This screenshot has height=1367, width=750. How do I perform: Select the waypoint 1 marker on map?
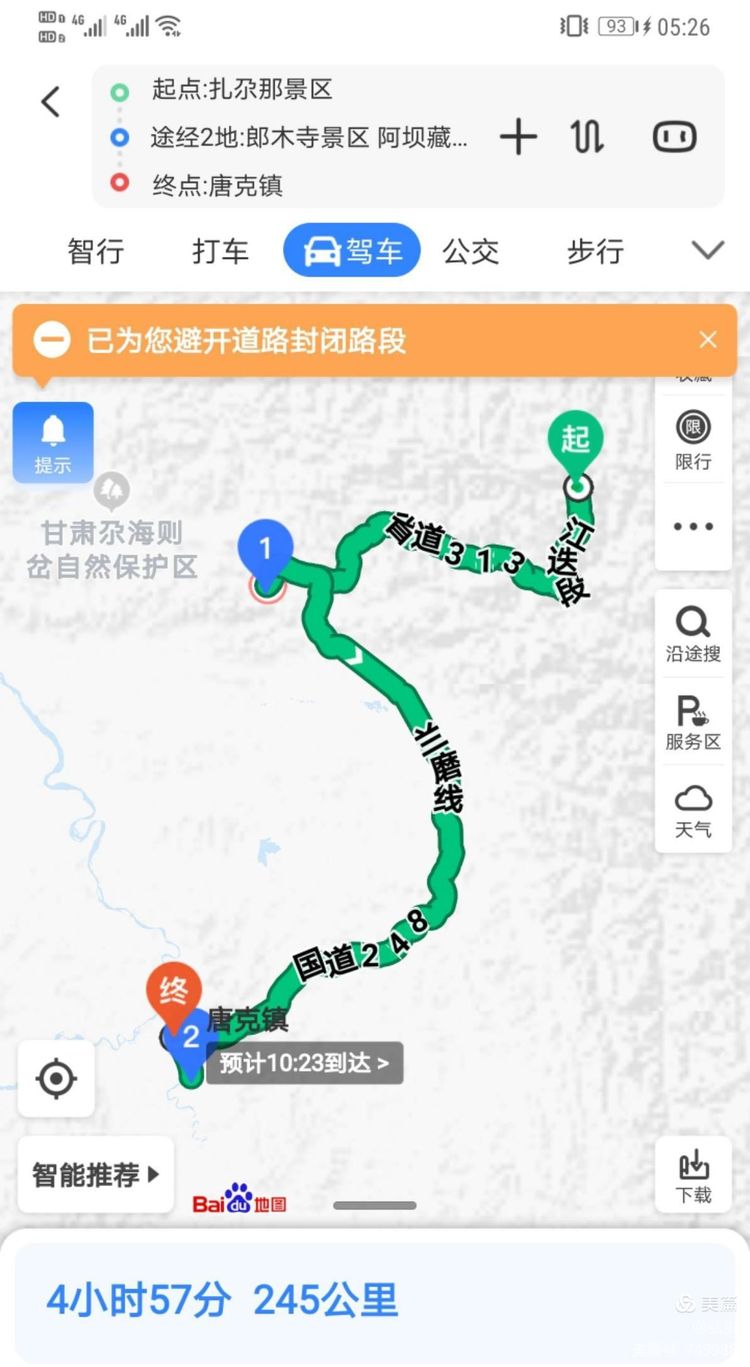pyautogui.click(x=265, y=547)
